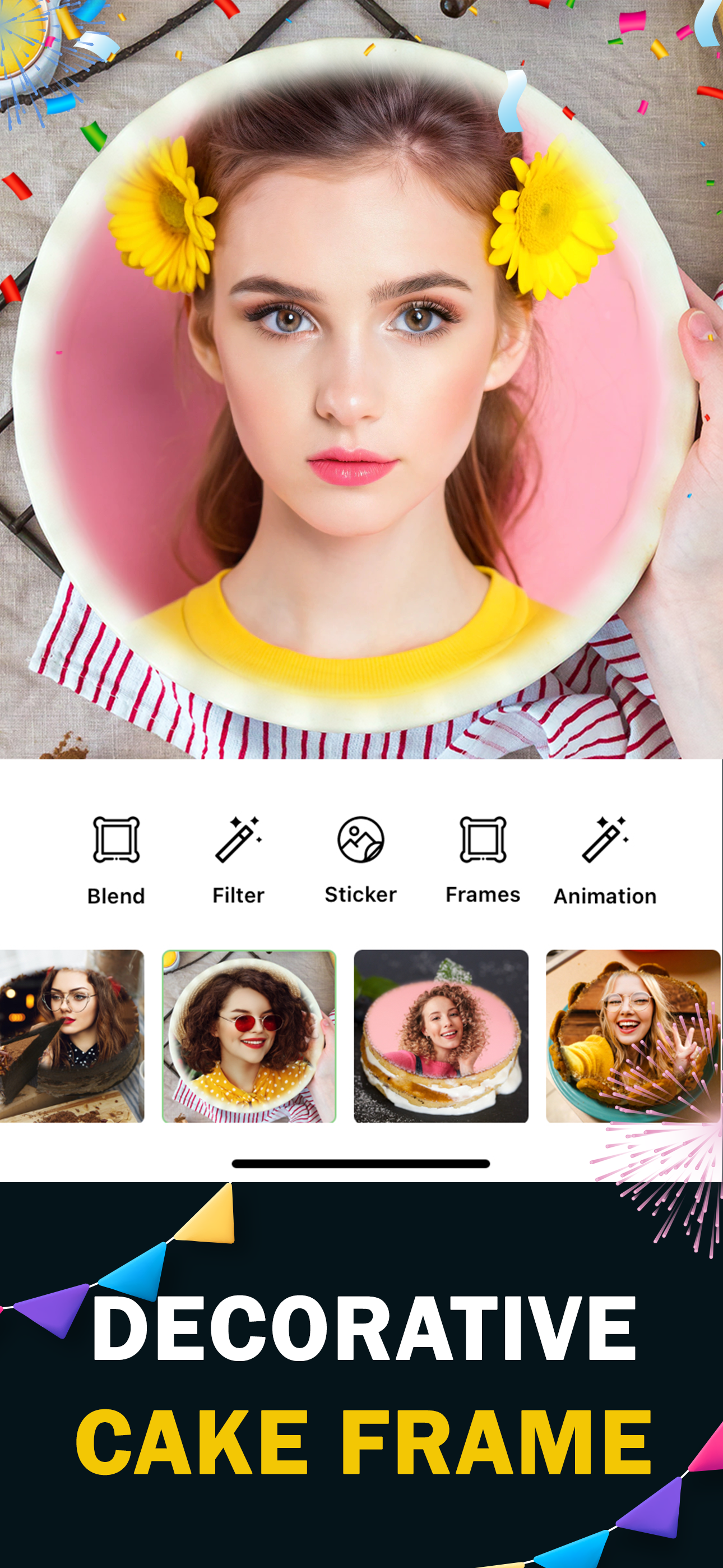This screenshot has width=723, height=1568.
Task: Choose the chocolate cake frame thumbnail
Action: (x=70, y=1035)
